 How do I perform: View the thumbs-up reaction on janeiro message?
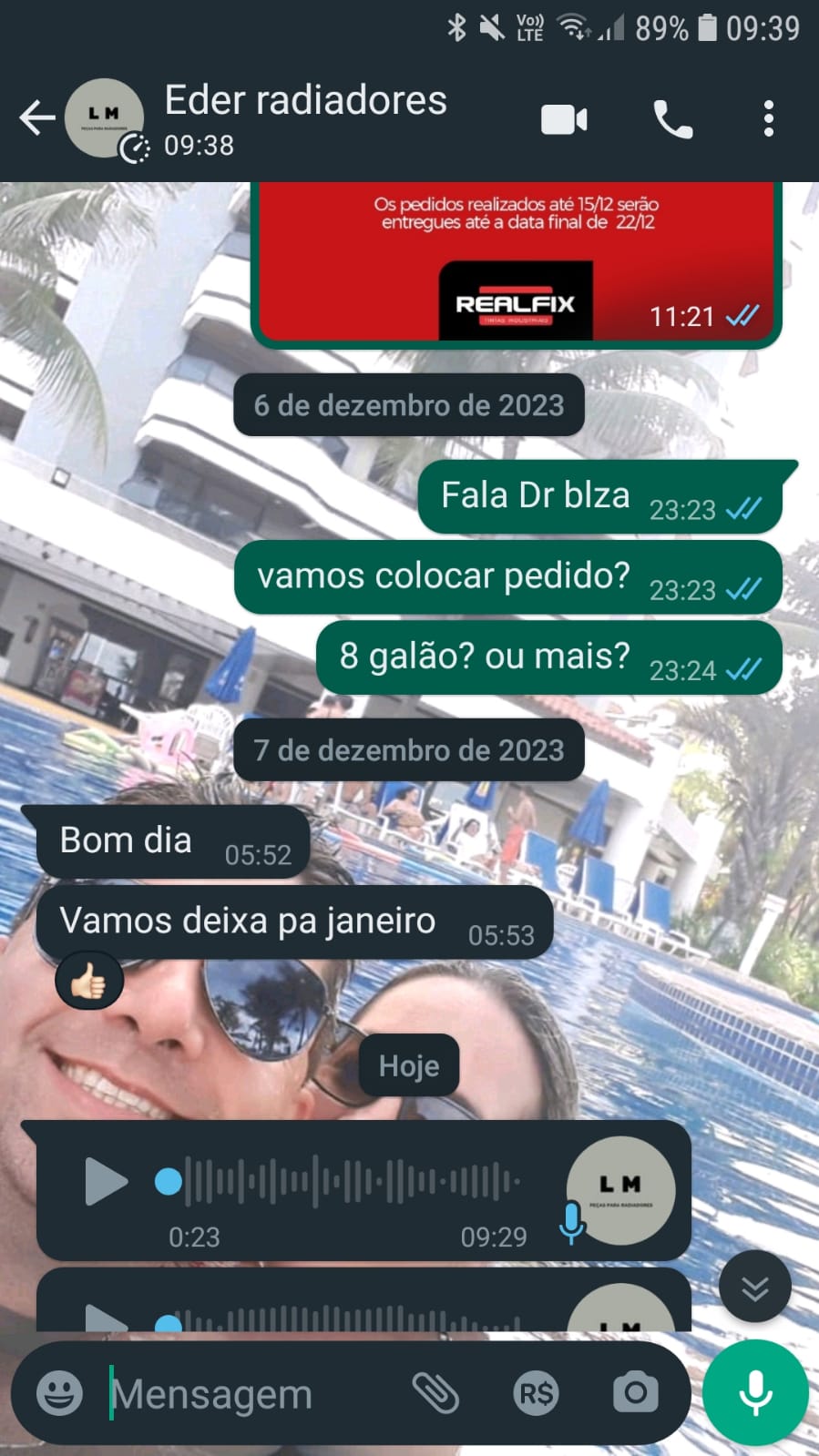[x=88, y=982]
